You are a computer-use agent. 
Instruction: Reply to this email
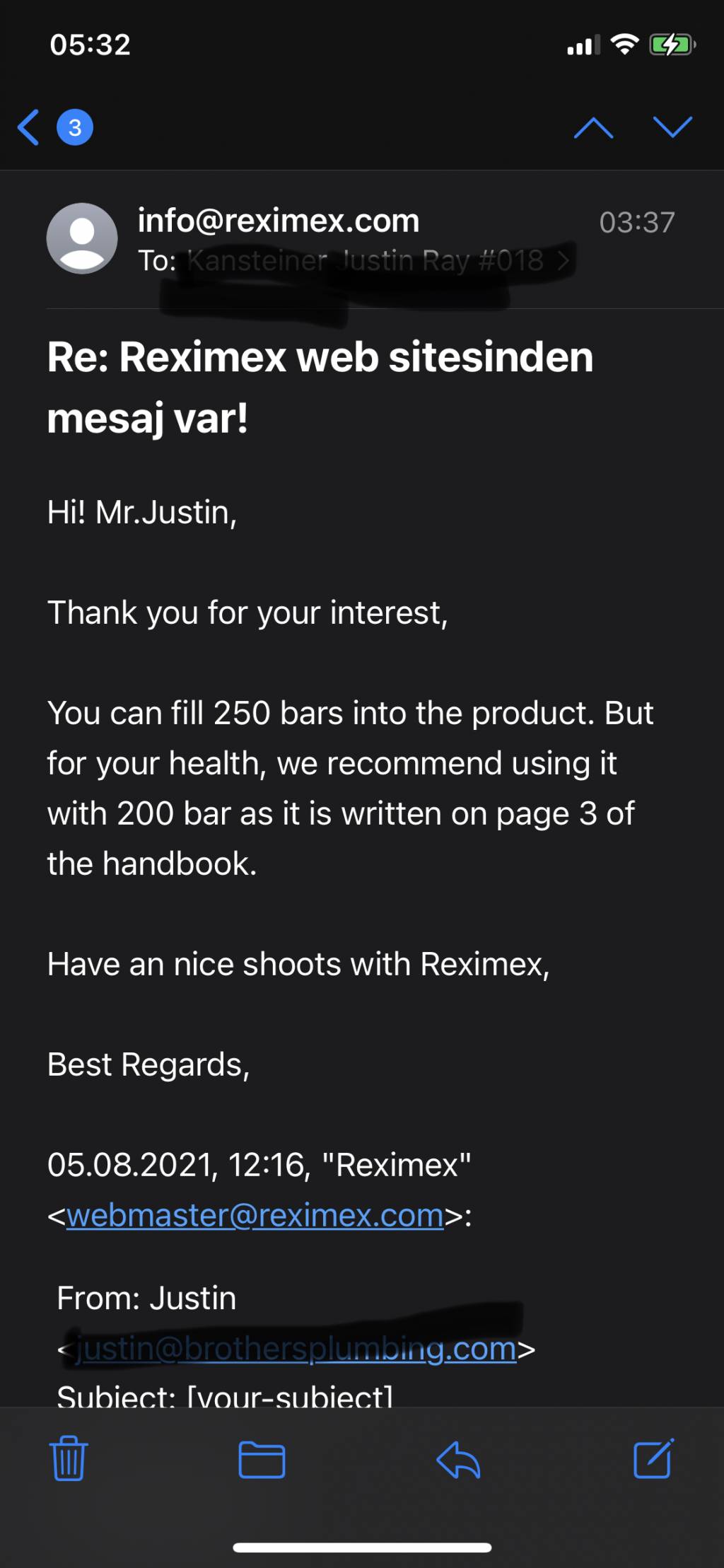point(458,1459)
